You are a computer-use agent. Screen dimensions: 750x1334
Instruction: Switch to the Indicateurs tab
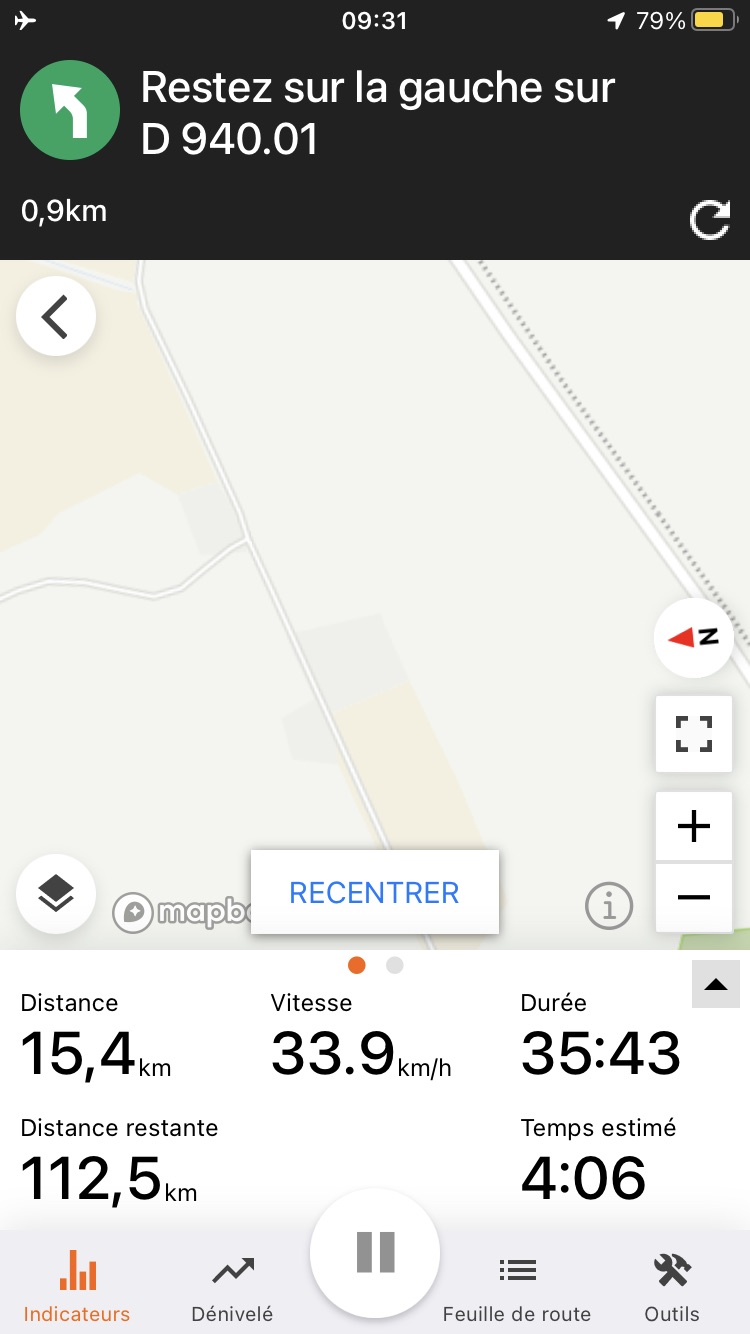77,1284
